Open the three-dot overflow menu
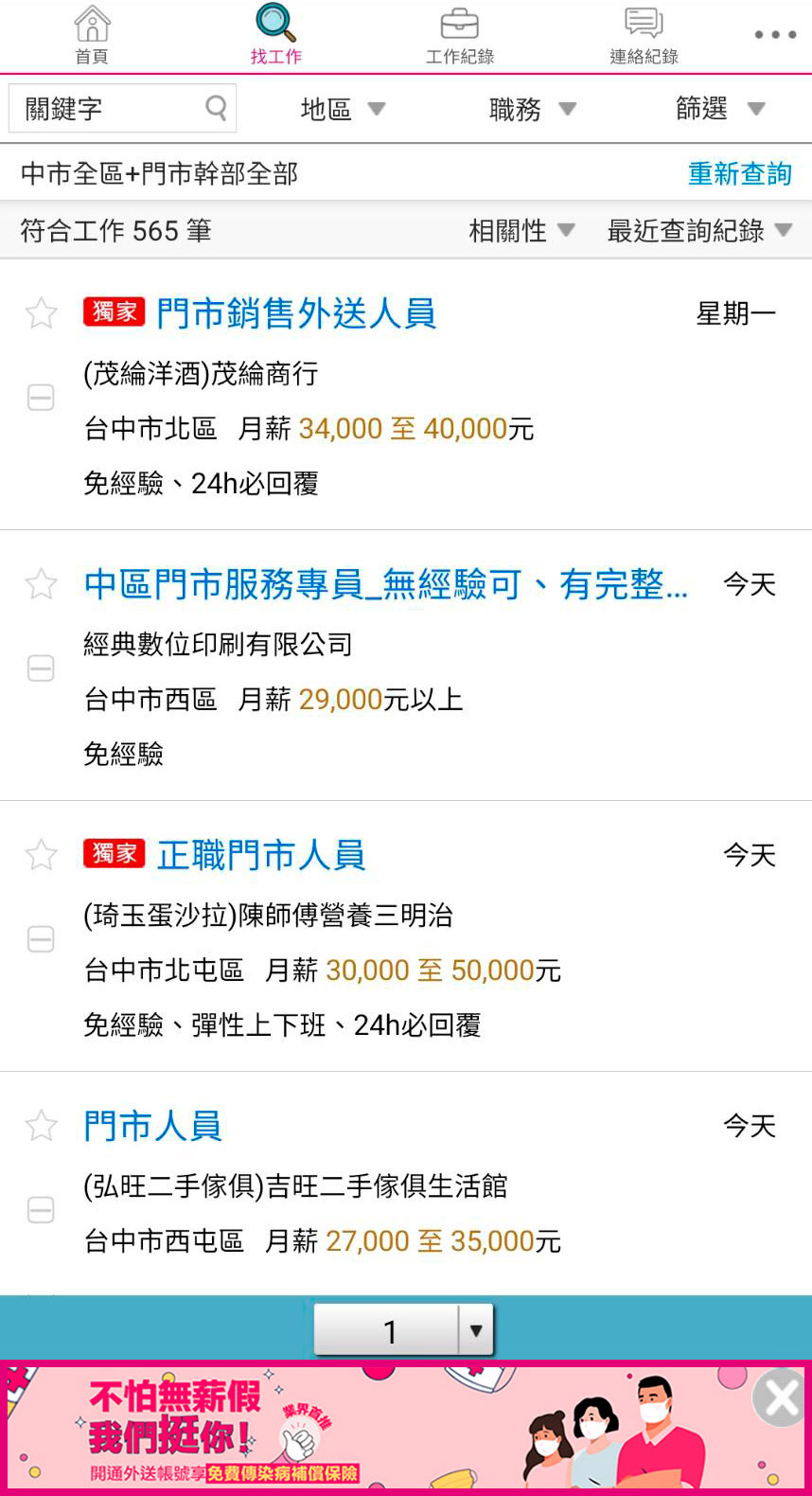This screenshot has width=812, height=1496. (775, 35)
